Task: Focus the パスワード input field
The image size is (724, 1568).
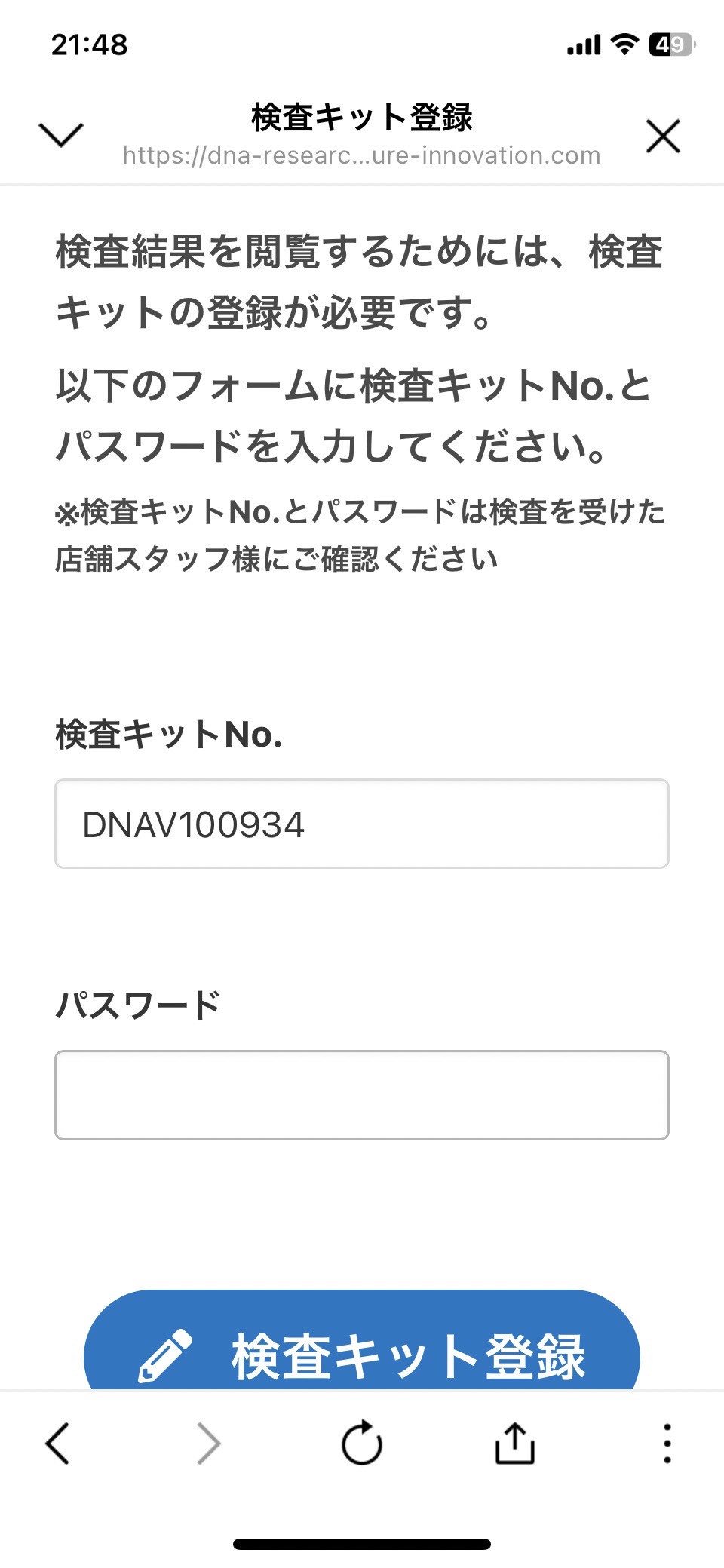Action: (x=362, y=1095)
